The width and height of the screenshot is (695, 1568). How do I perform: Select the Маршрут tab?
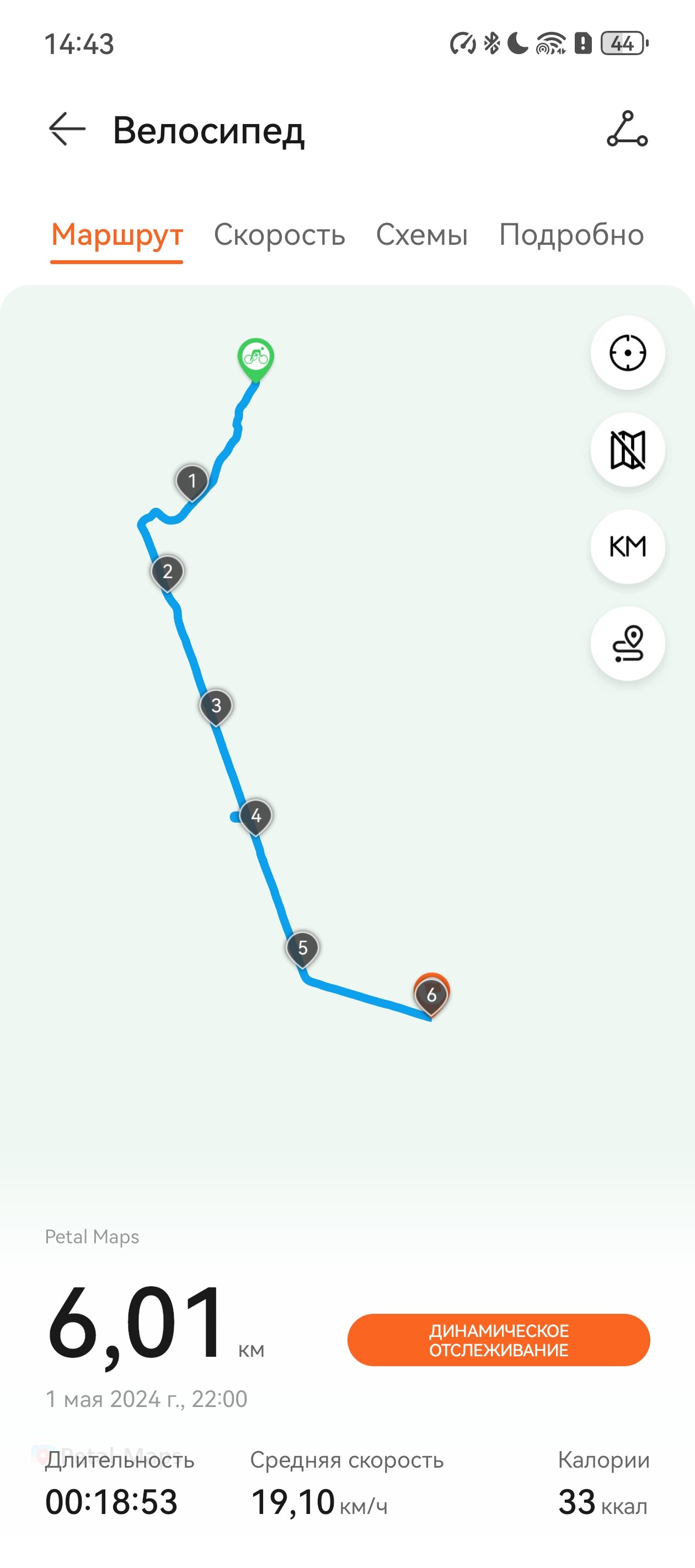[x=117, y=235]
